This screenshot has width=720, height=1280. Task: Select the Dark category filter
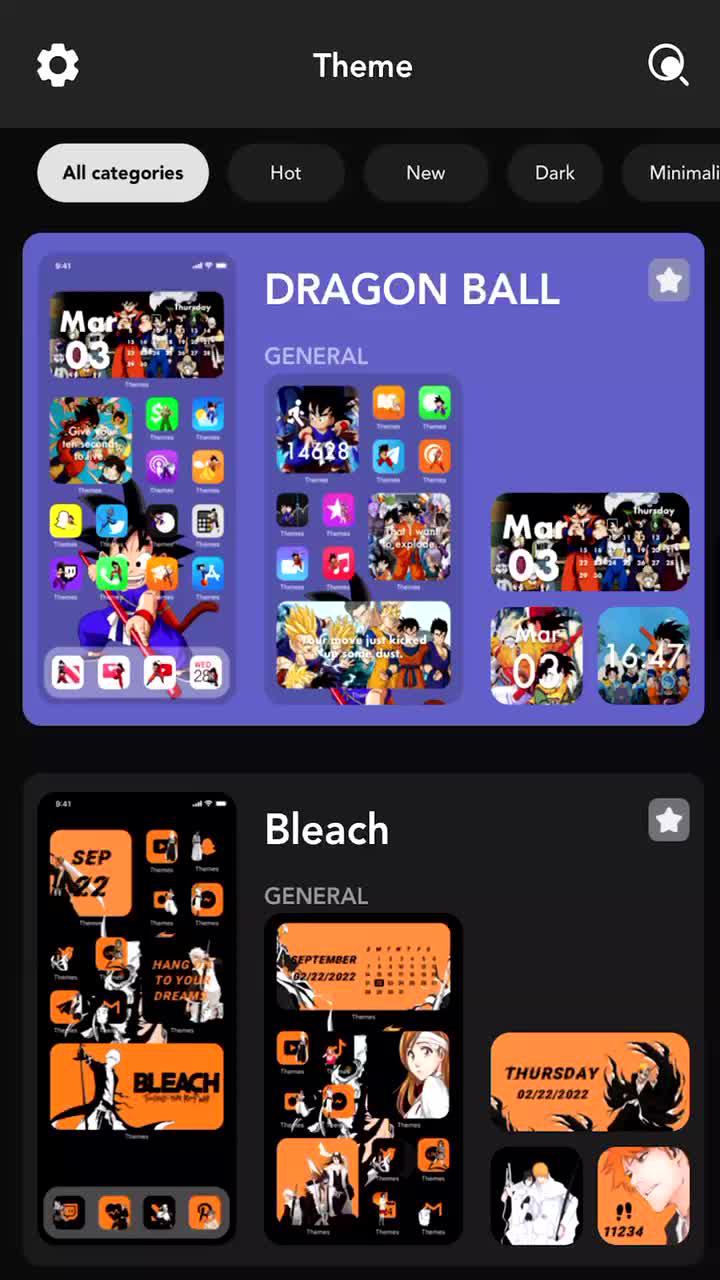point(555,172)
